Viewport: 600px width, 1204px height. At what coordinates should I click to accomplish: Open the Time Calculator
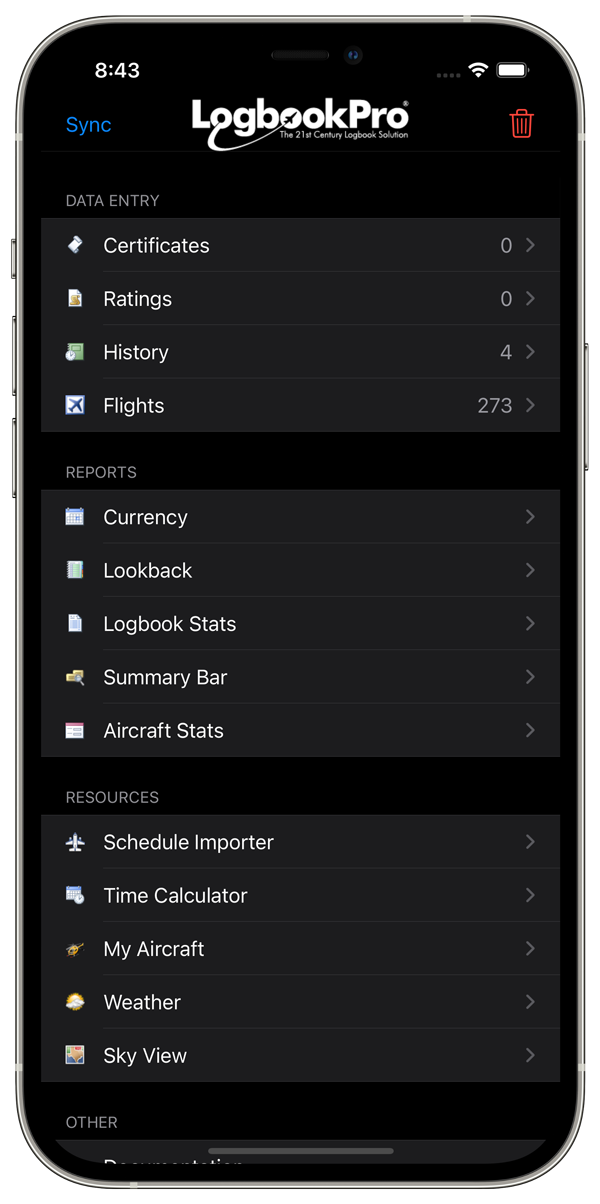pos(300,895)
